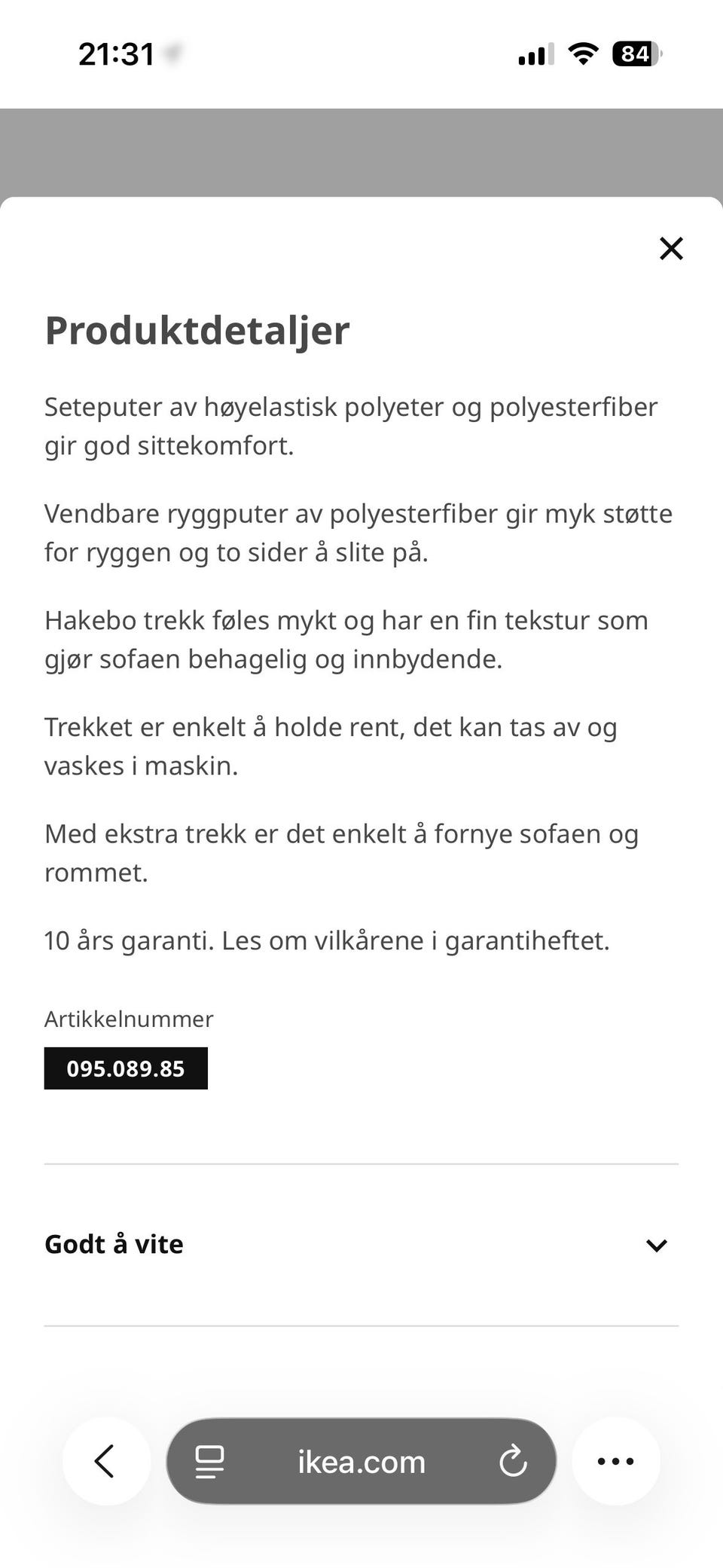
Task: Tap the clock showing 21:31
Action: [x=117, y=53]
